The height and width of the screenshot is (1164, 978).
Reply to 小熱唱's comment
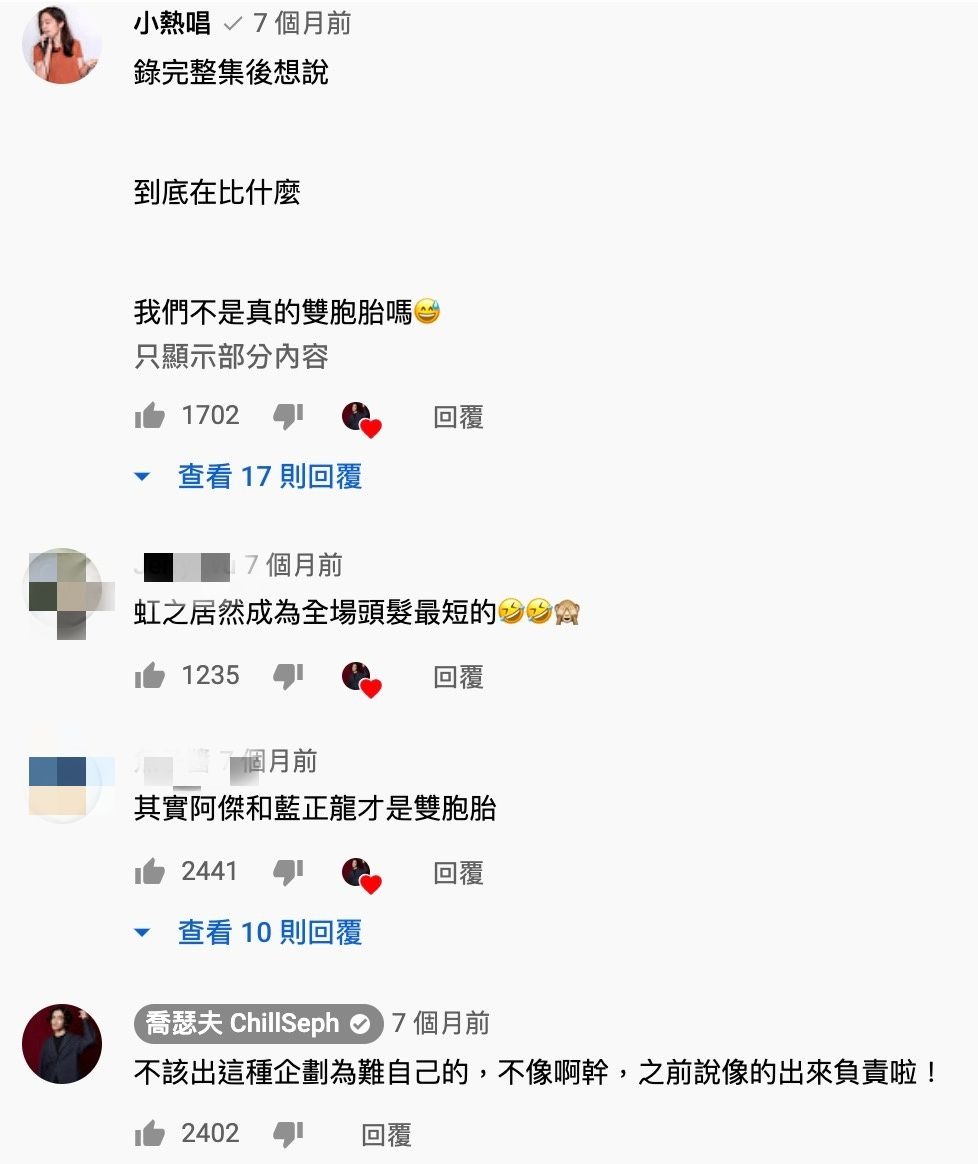[458, 417]
